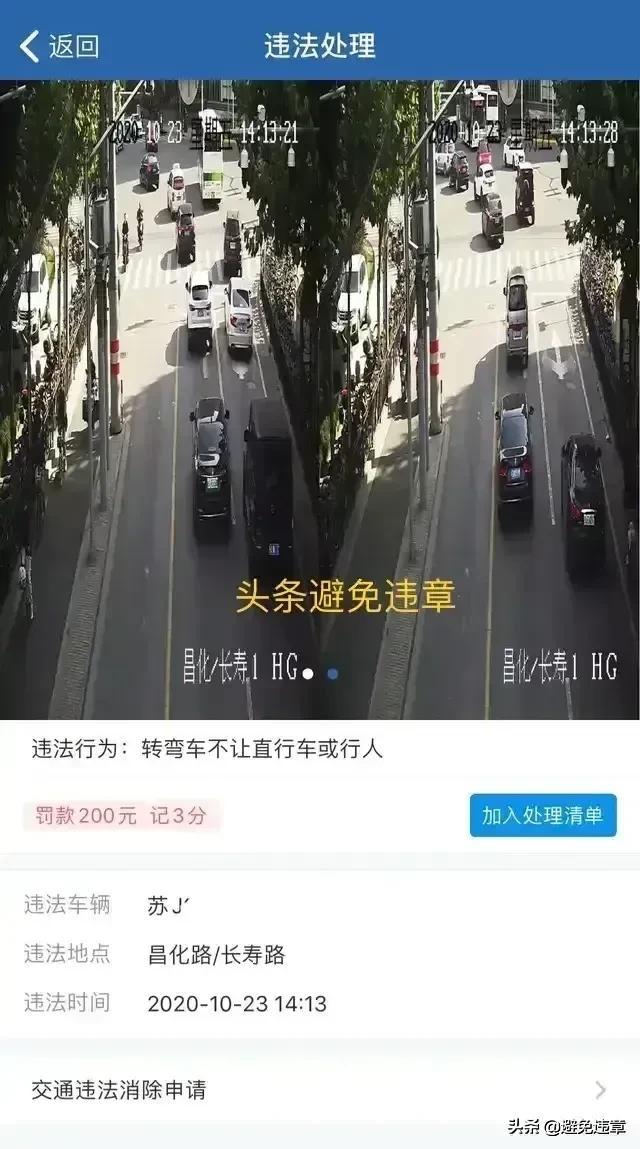Open 交通违法消除申请 row
Image resolution: width=640 pixels, height=1149 pixels.
click(320, 1090)
